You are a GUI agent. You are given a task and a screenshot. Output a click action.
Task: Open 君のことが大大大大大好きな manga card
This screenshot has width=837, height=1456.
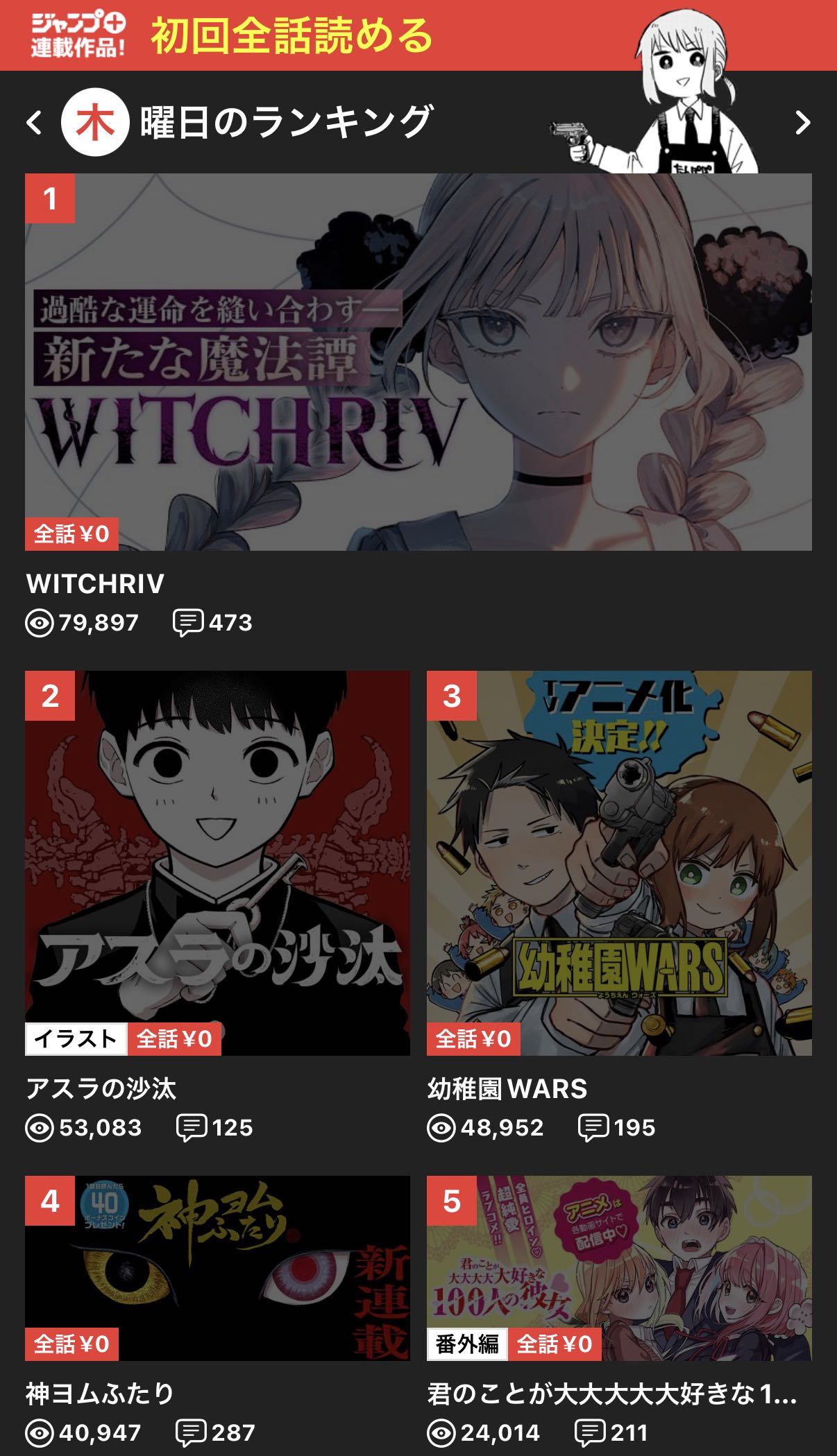click(619, 1267)
